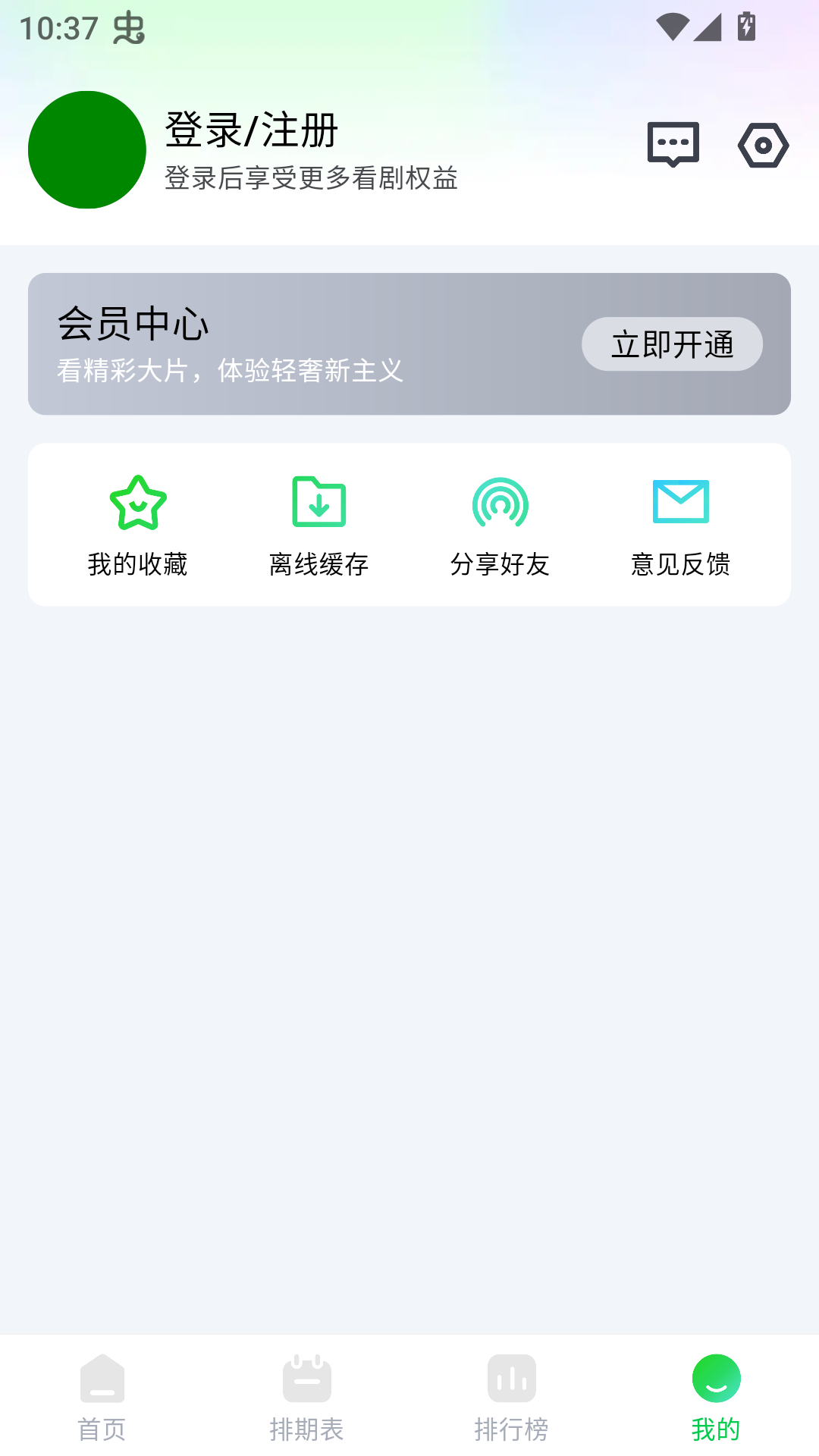Select the 我的收藏 label text
The height and width of the screenshot is (1456, 819).
138,563
